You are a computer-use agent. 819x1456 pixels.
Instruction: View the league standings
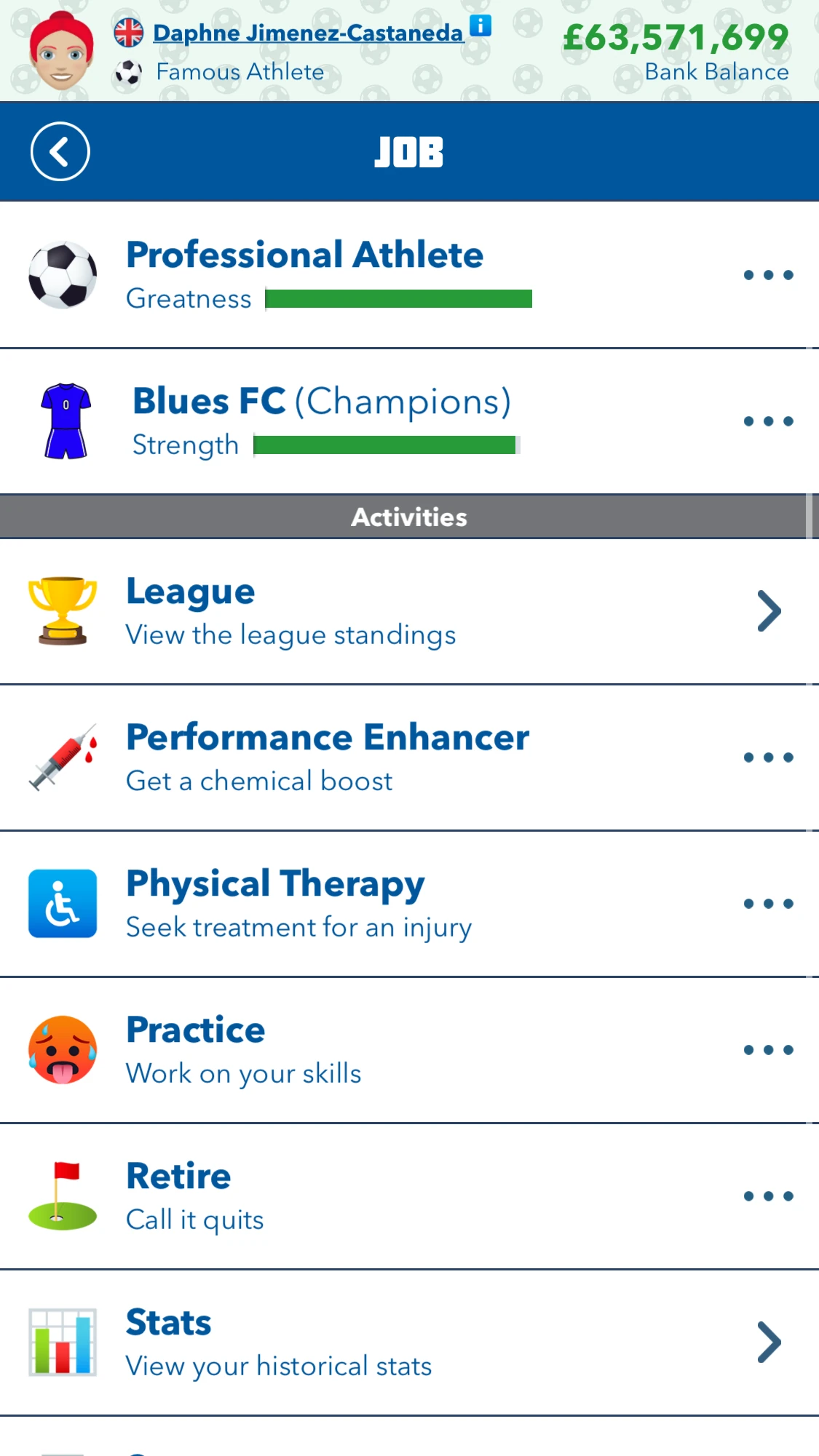[409, 611]
